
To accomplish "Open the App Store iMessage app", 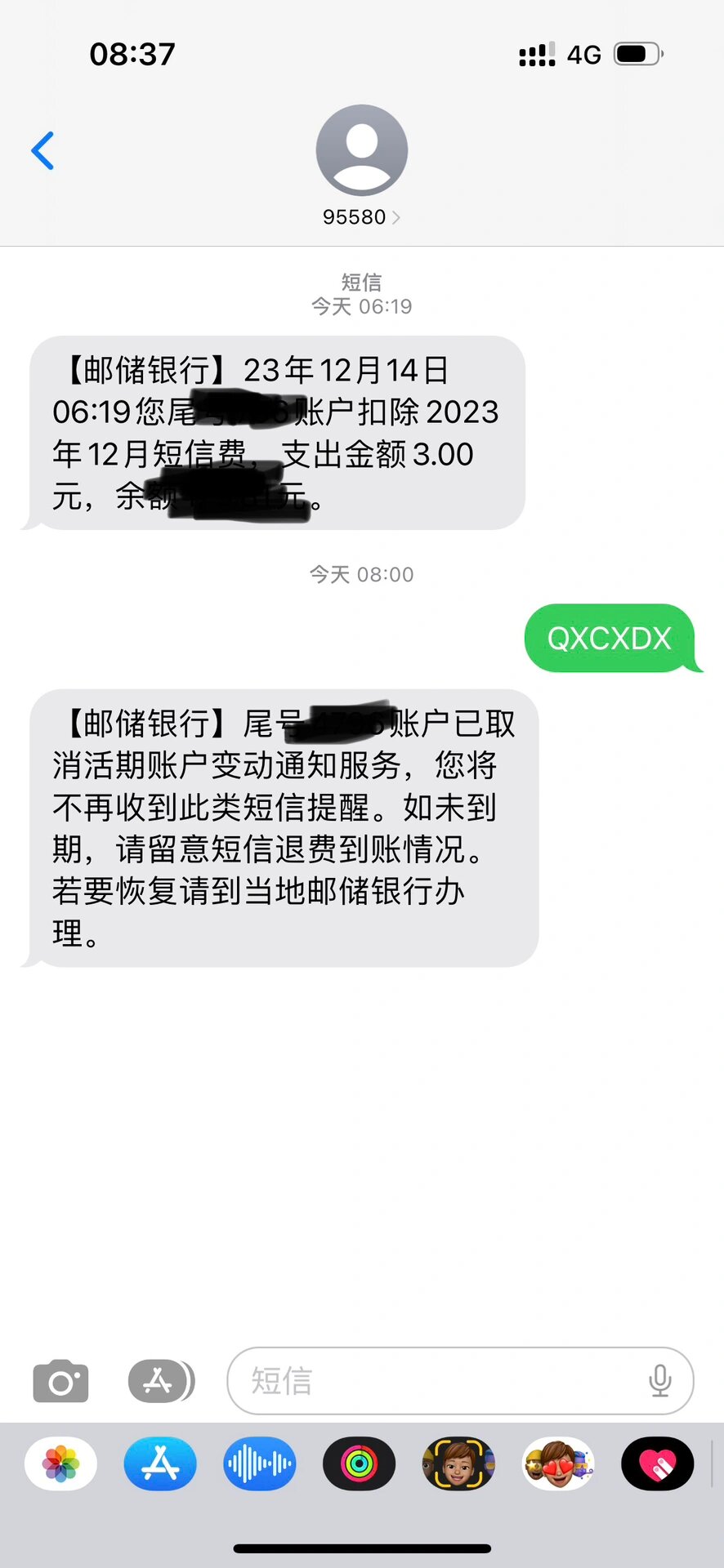I will 160,1464.
